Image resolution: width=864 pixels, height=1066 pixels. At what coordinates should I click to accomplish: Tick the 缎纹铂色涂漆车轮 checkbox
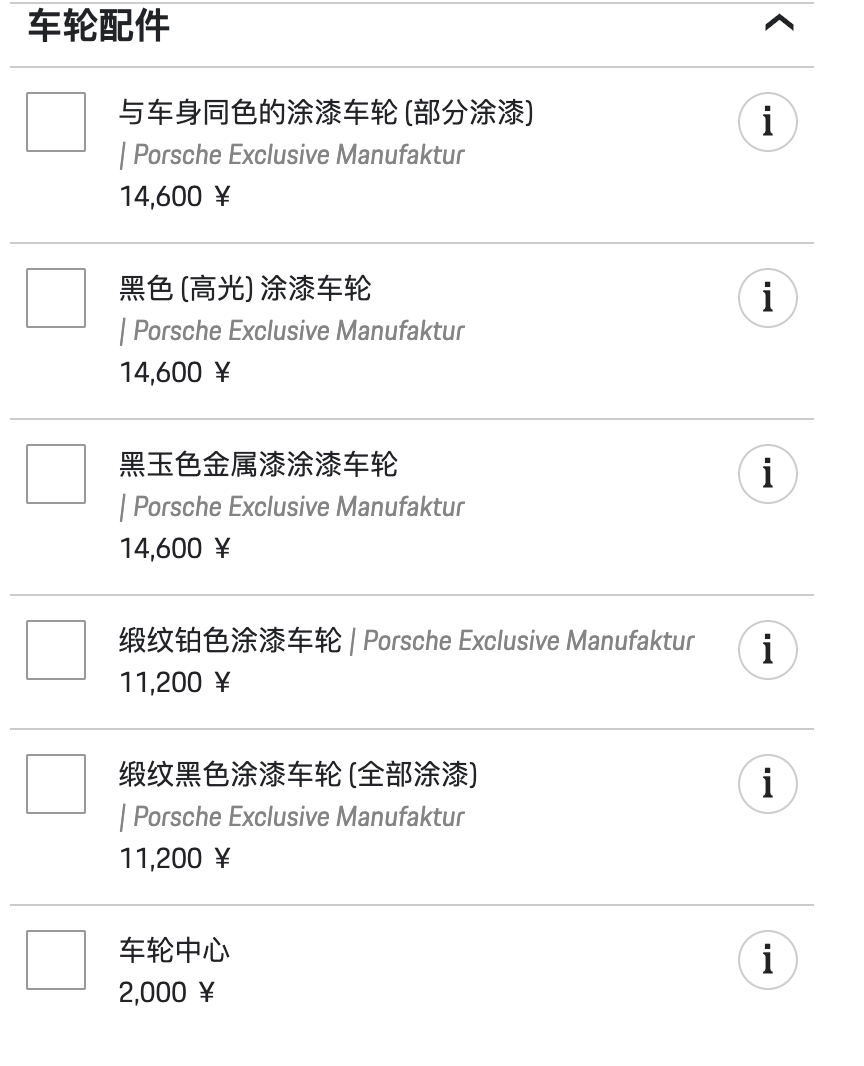pyautogui.click(x=57, y=649)
